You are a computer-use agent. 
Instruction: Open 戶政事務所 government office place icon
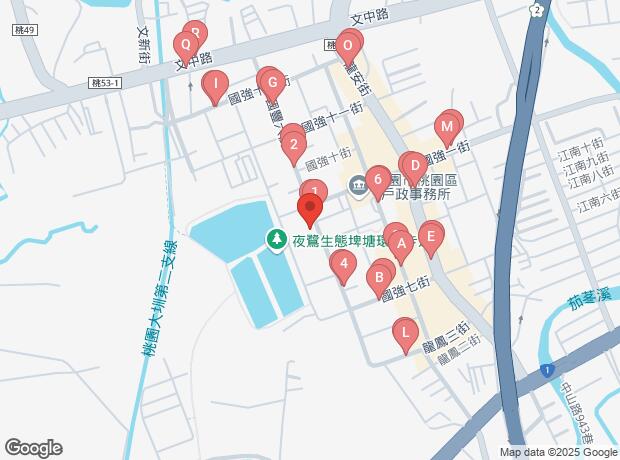tap(357, 186)
